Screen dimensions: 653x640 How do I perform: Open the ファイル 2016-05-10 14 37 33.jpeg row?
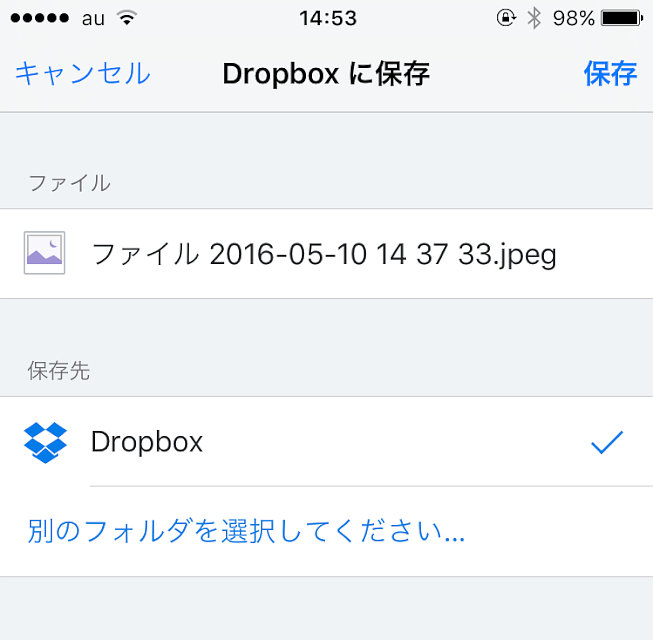coord(326,254)
